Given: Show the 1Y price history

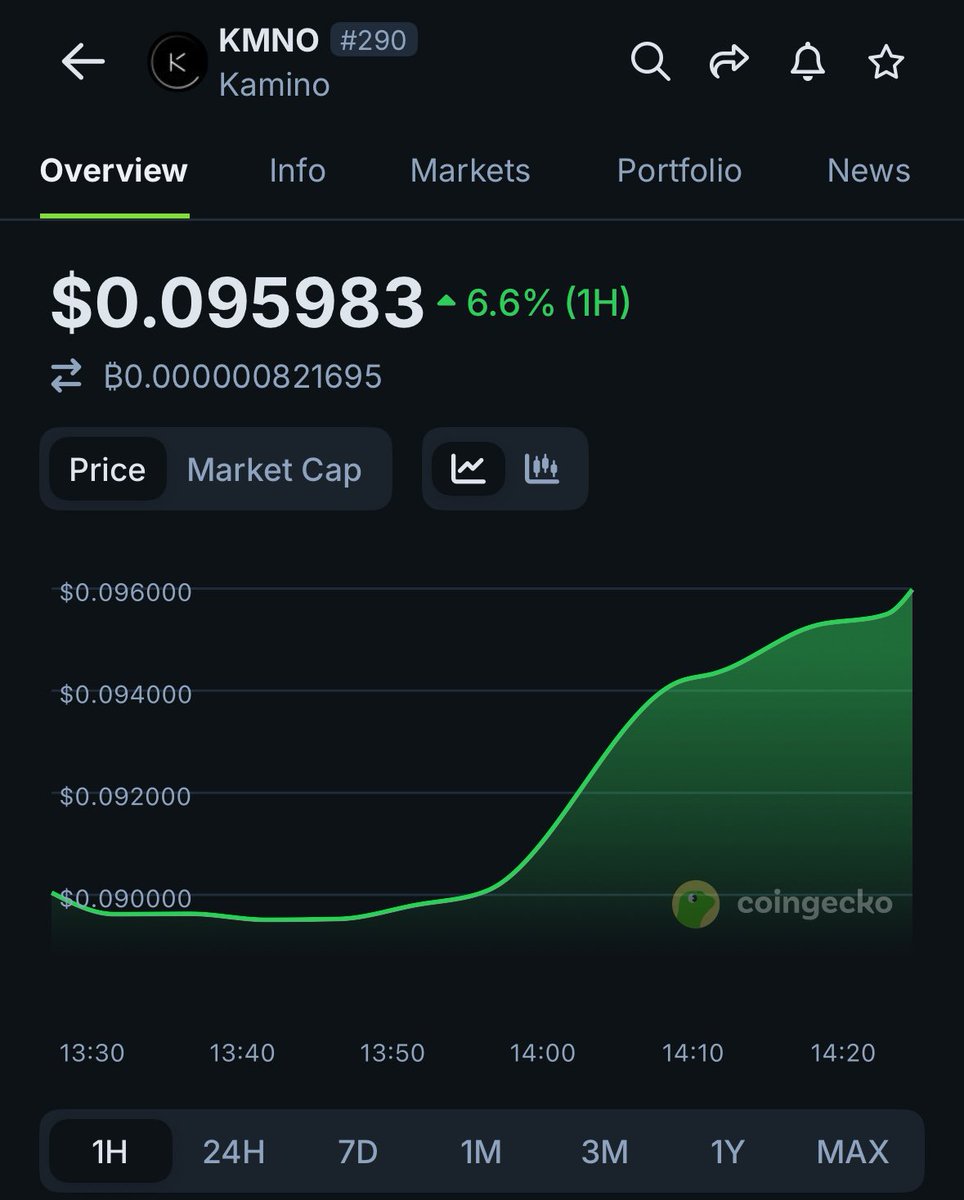Looking at the screenshot, I should (727, 1152).
